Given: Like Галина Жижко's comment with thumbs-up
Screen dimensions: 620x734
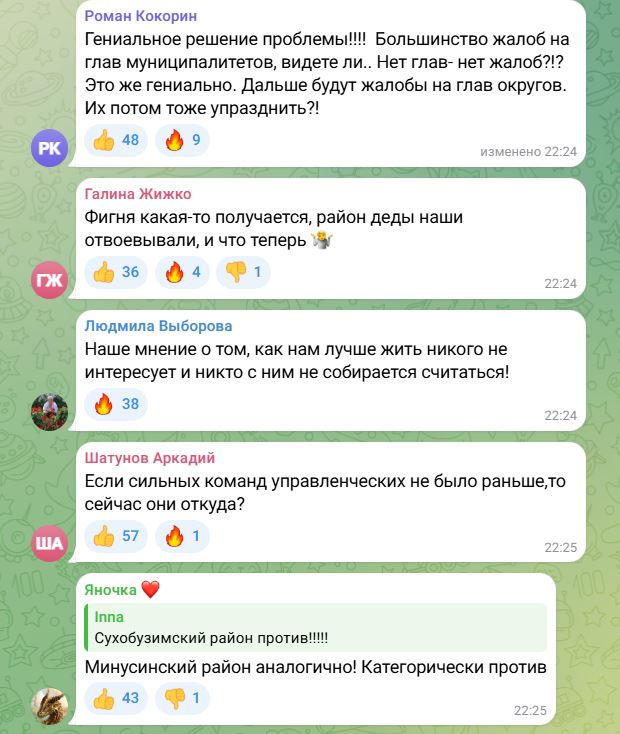Looking at the screenshot, I should click(x=116, y=271).
